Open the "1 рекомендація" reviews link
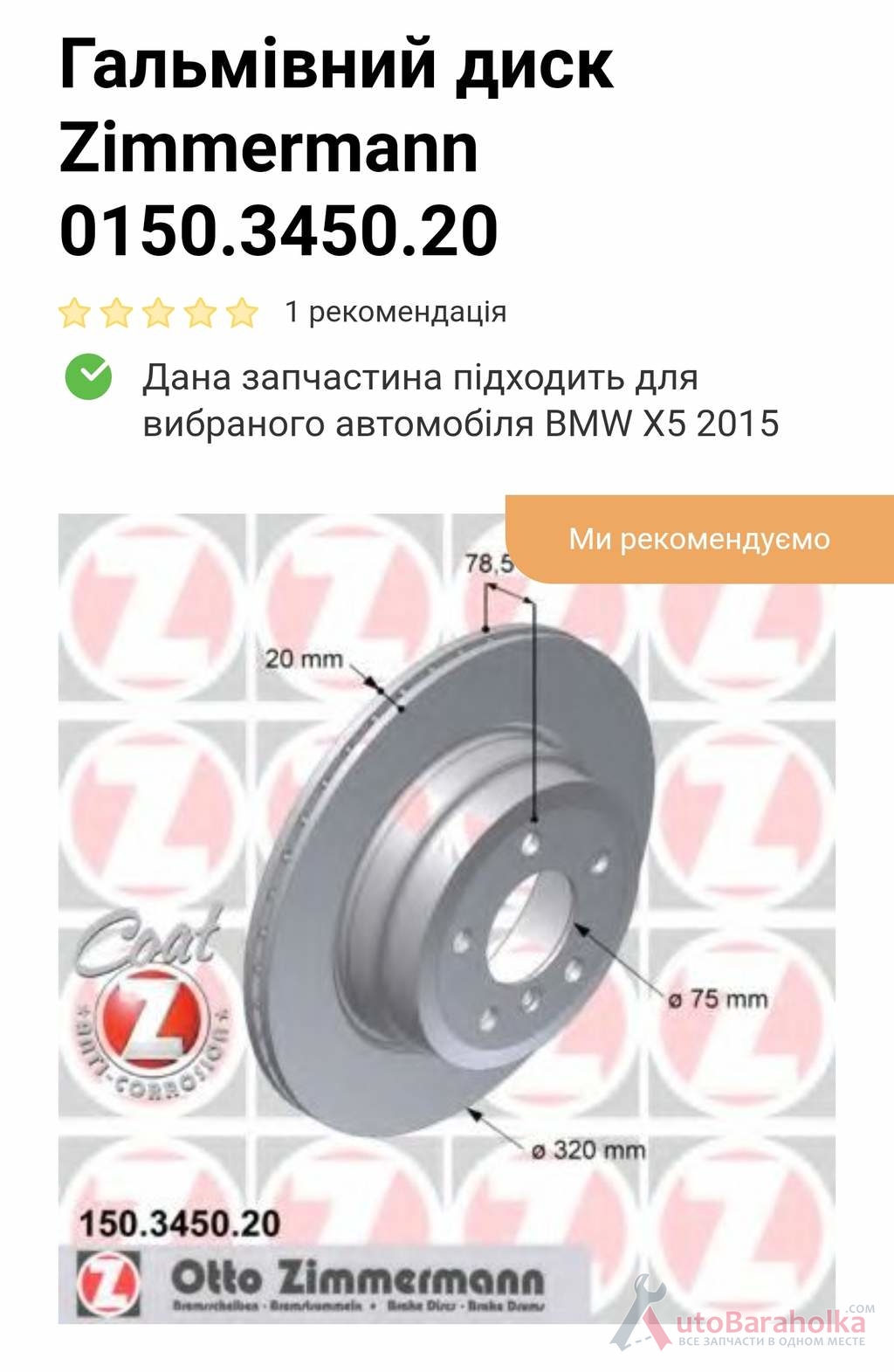This screenshot has height=1372, width=894. click(395, 312)
